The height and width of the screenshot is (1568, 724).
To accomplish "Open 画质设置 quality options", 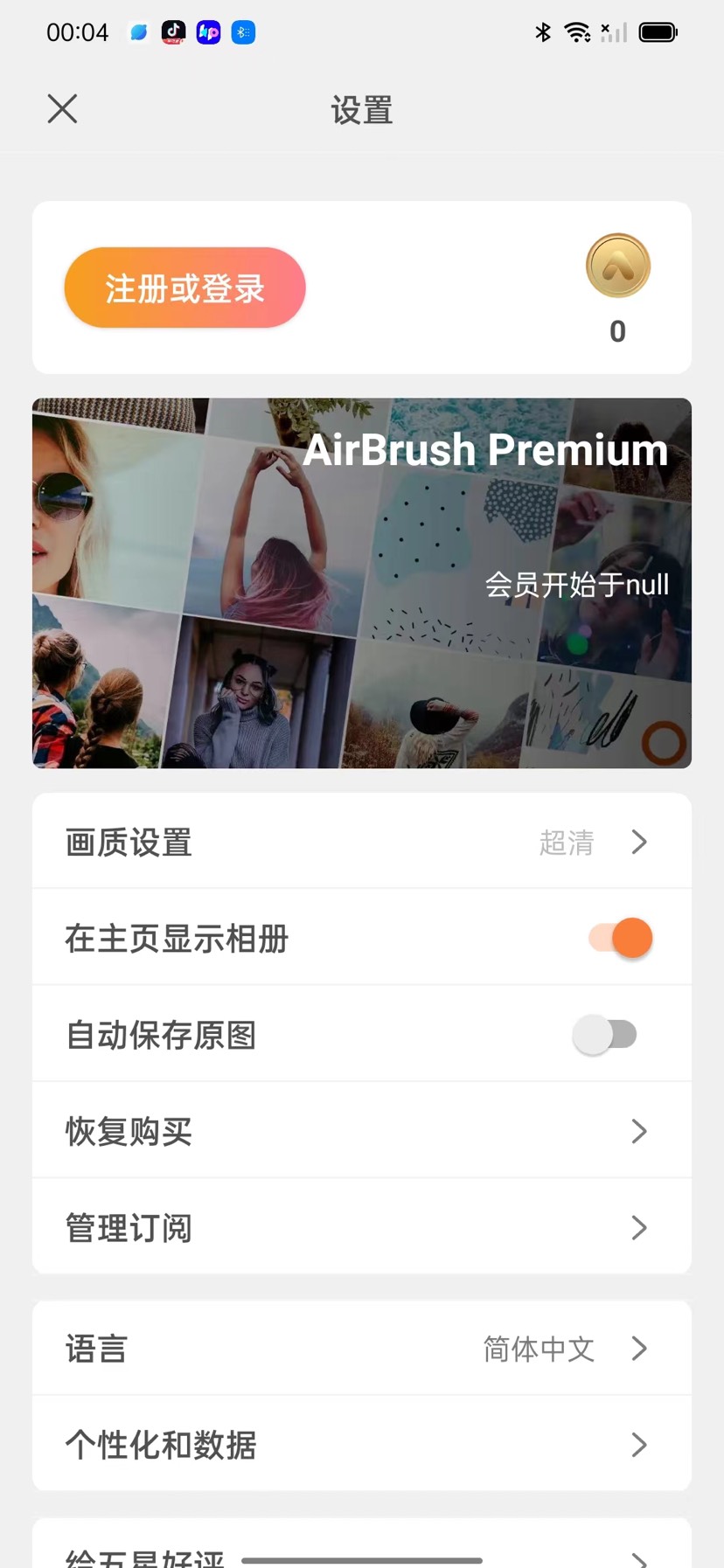I will coord(362,842).
